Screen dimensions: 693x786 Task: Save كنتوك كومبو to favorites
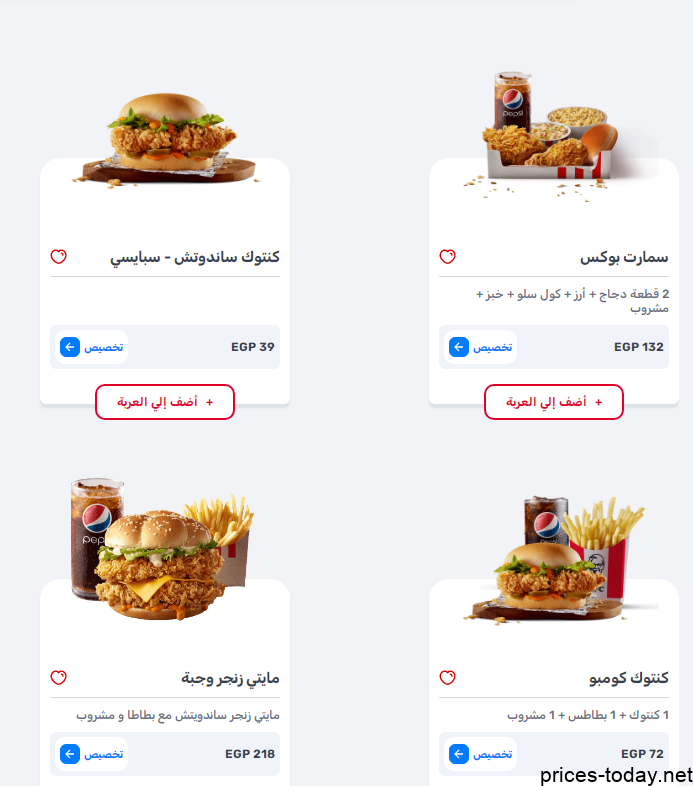(x=447, y=678)
